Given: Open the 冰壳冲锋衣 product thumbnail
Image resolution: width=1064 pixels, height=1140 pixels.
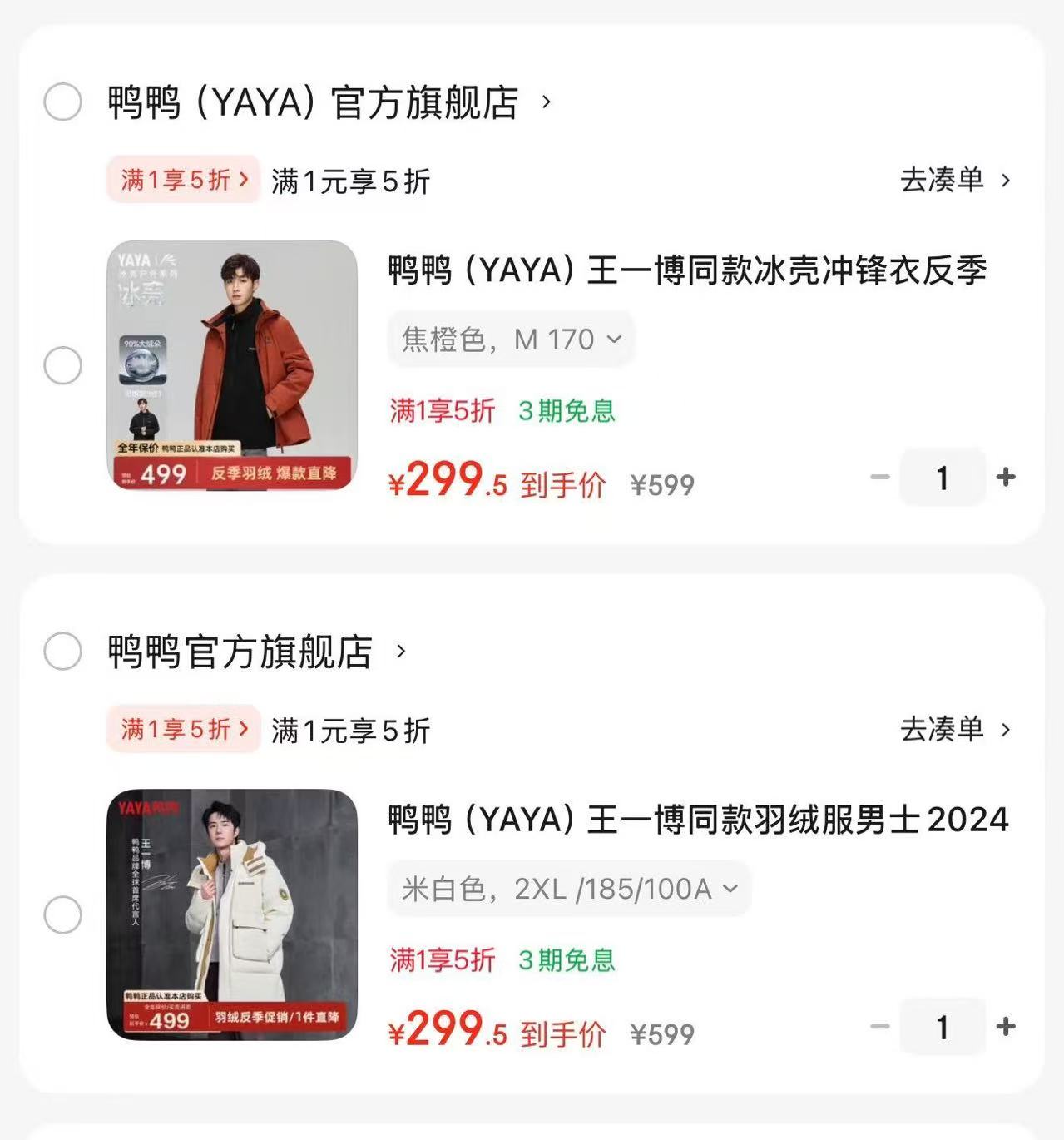Looking at the screenshot, I should pyautogui.click(x=231, y=366).
